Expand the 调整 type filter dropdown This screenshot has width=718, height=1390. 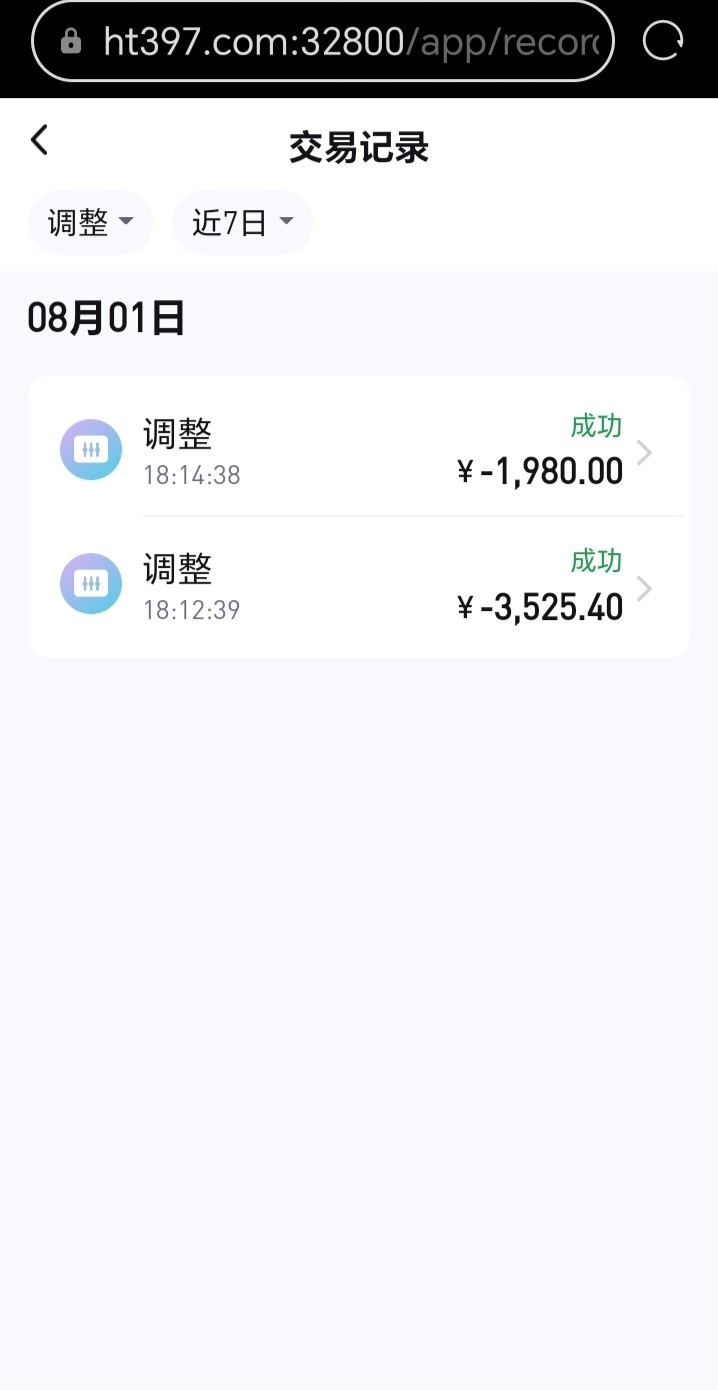[x=90, y=222]
